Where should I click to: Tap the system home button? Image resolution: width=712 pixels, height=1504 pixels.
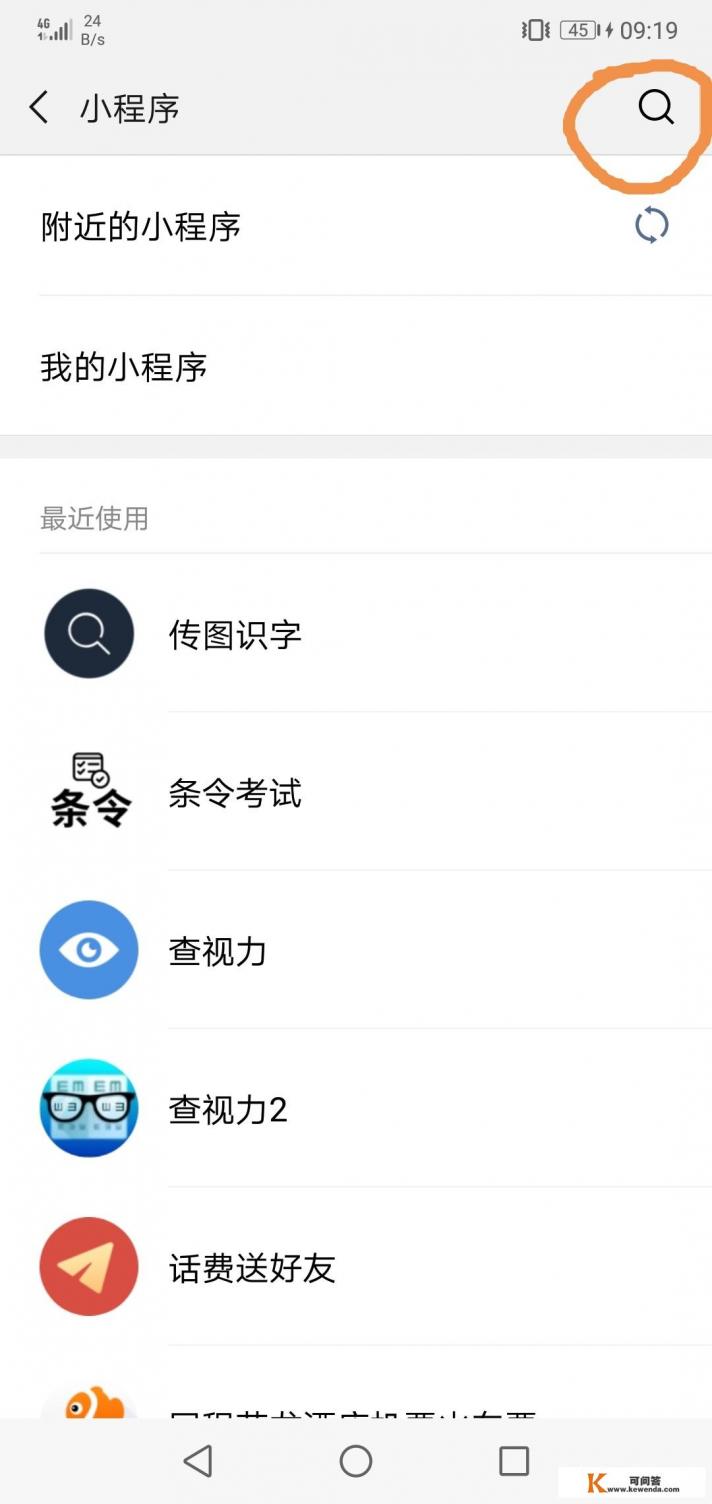[x=356, y=1461]
